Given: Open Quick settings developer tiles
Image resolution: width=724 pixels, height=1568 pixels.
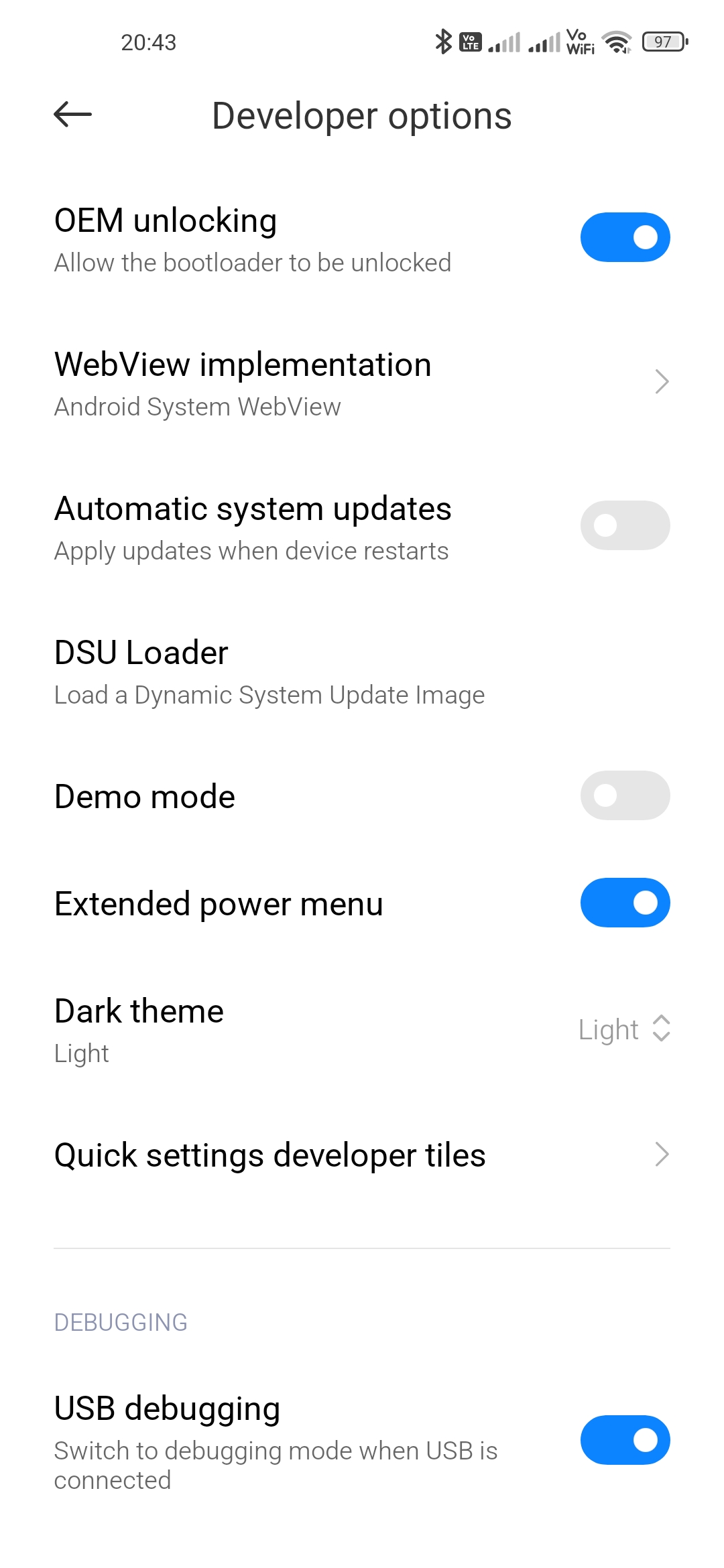Looking at the screenshot, I should [362, 1155].
